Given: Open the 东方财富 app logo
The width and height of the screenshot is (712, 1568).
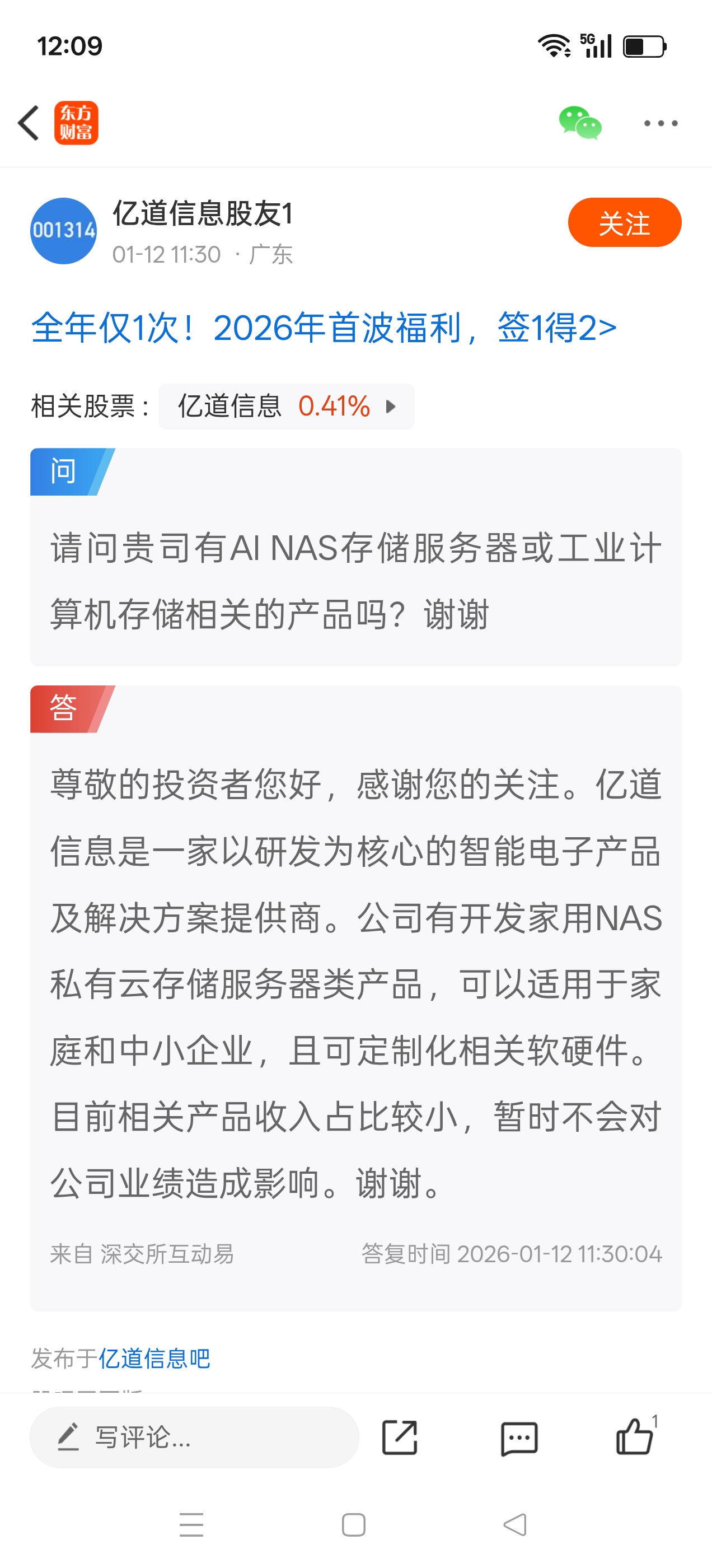Looking at the screenshot, I should (x=76, y=123).
